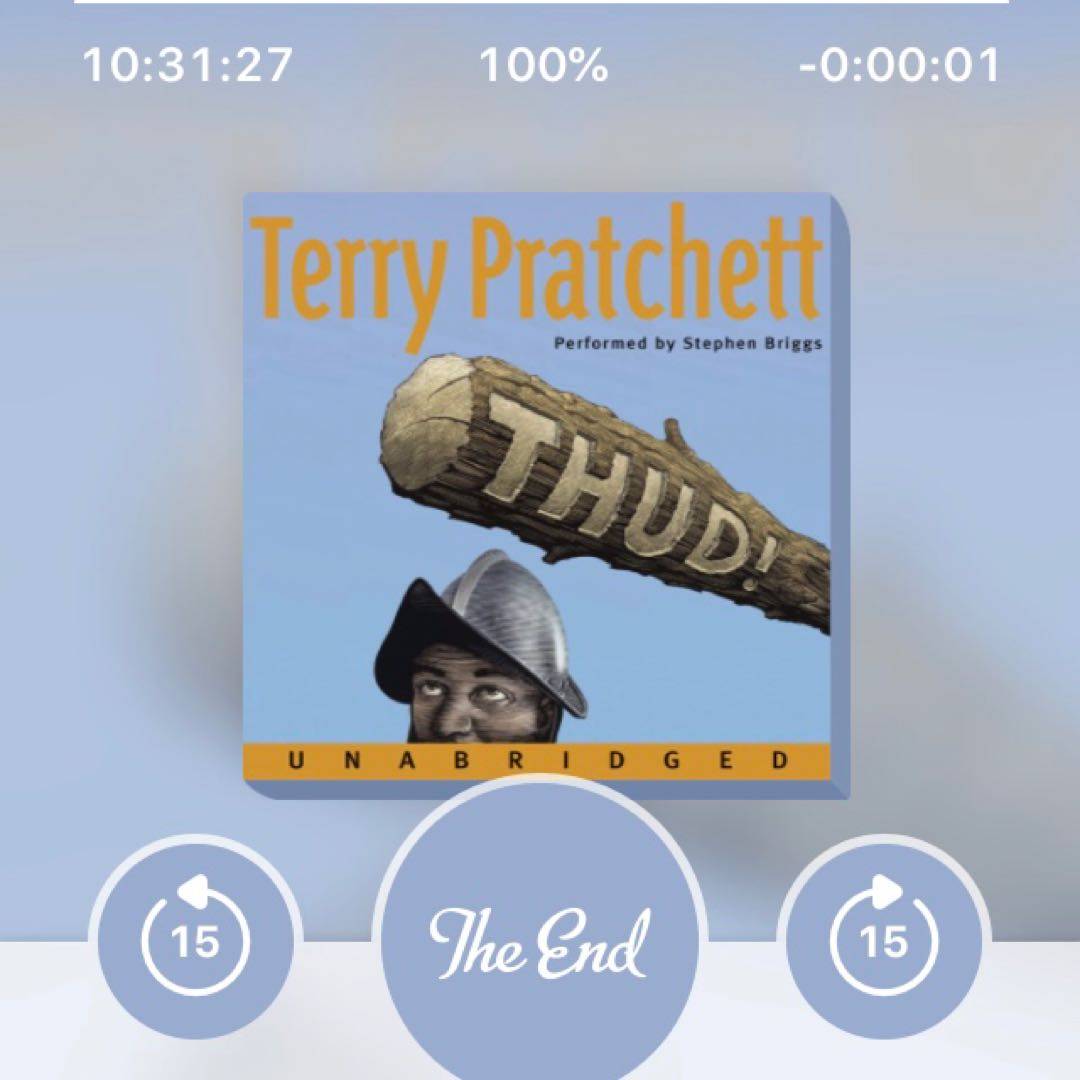
Task: Tap the playback progress bar
Action: click(x=540, y=3)
